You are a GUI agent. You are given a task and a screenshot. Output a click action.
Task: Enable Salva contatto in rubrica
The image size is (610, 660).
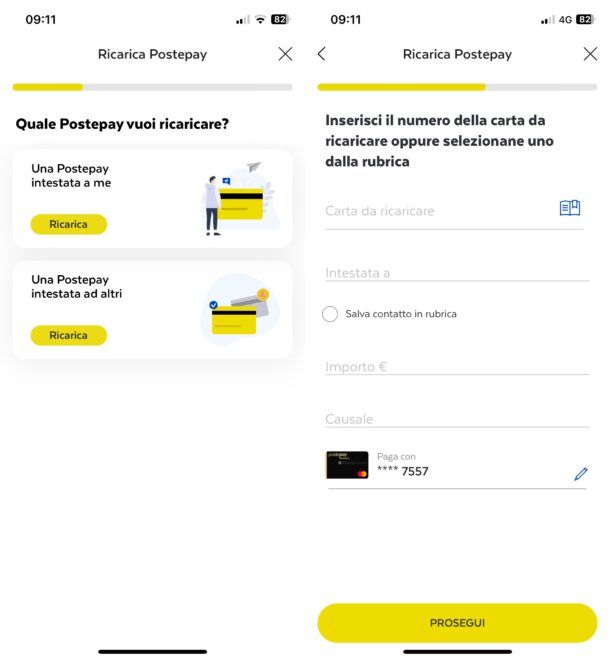coord(330,314)
